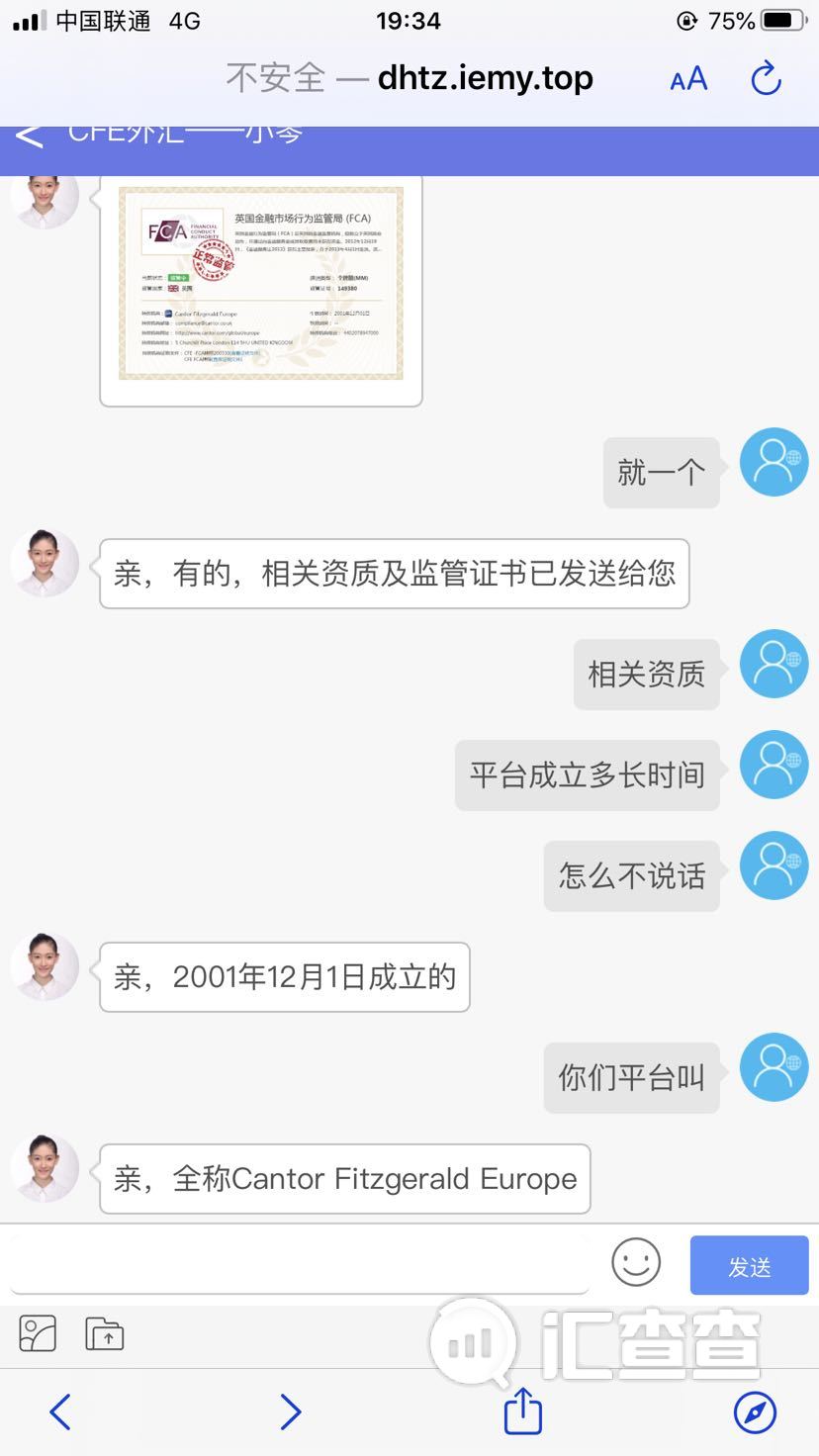Attach a picture from gallery

[39, 1333]
